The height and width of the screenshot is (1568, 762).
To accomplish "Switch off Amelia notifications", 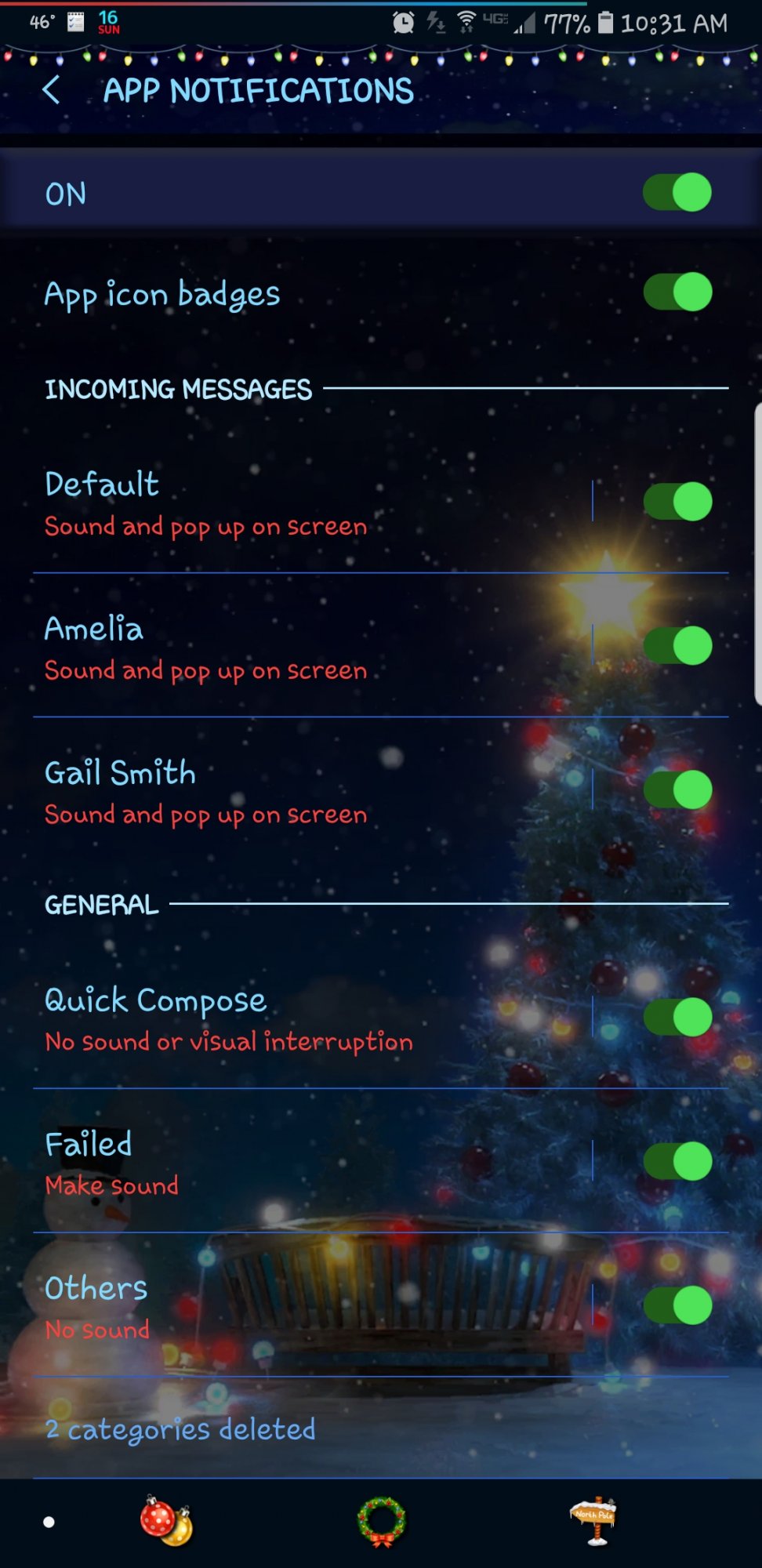I will coord(677,646).
